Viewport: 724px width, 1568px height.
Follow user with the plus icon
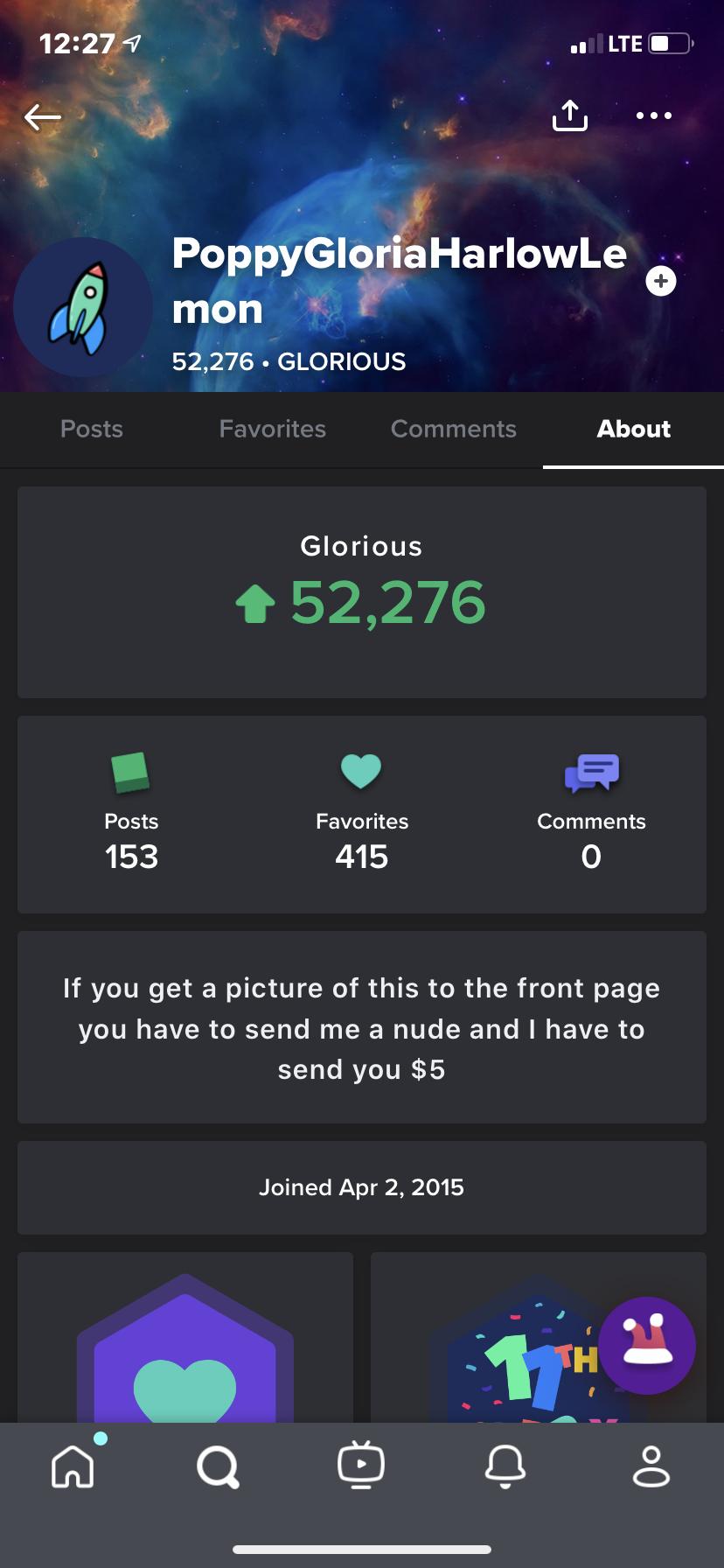click(x=661, y=281)
